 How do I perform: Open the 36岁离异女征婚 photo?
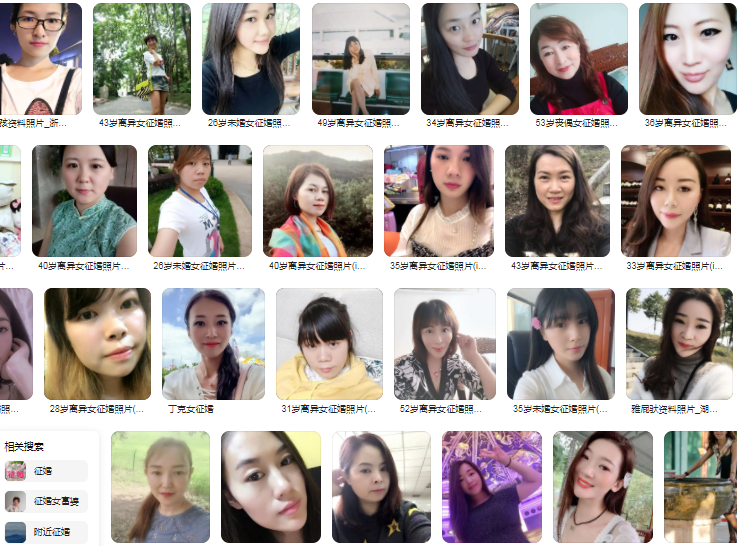point(686,58)
